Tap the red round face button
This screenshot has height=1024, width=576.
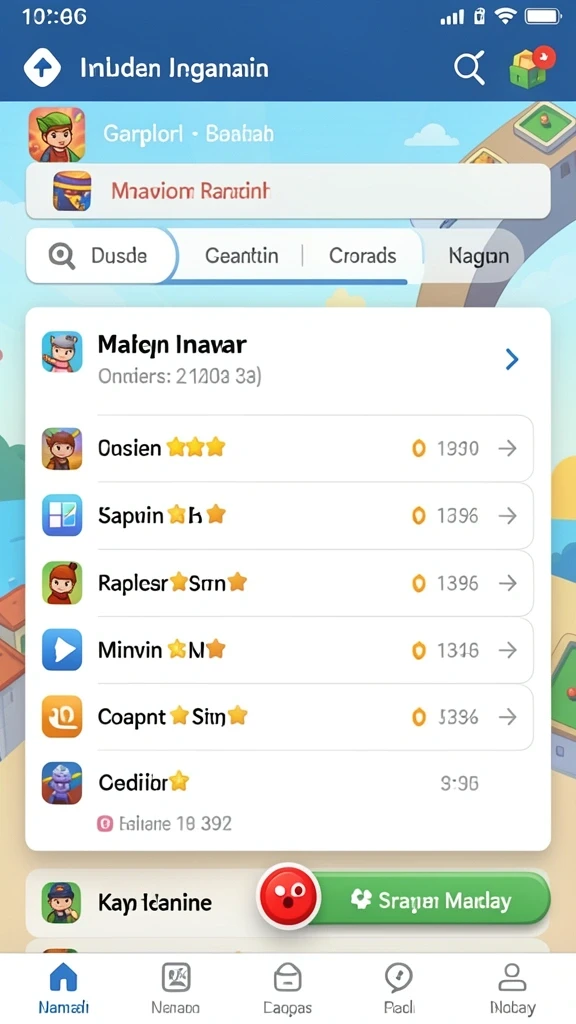point(289,897)
